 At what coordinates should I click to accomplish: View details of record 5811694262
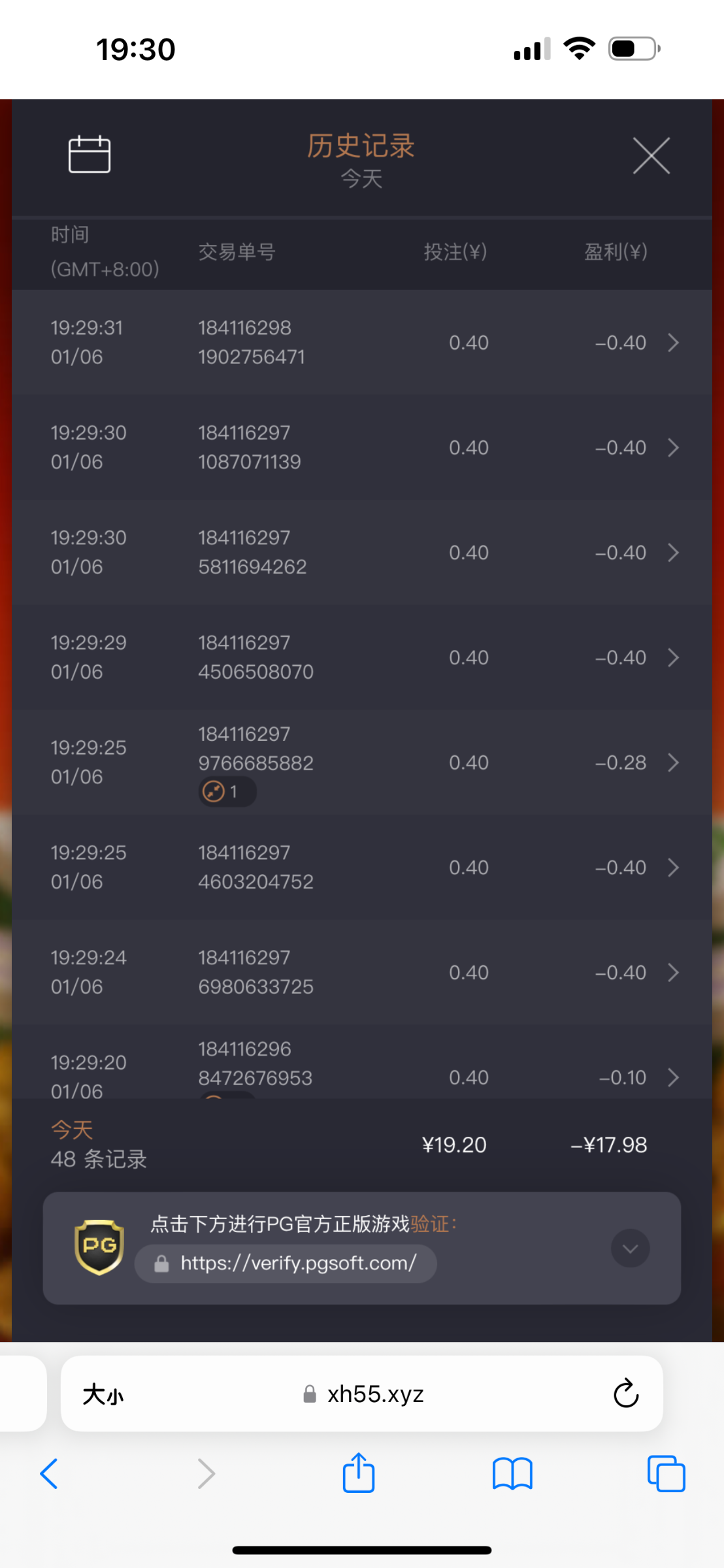point(362,553)
